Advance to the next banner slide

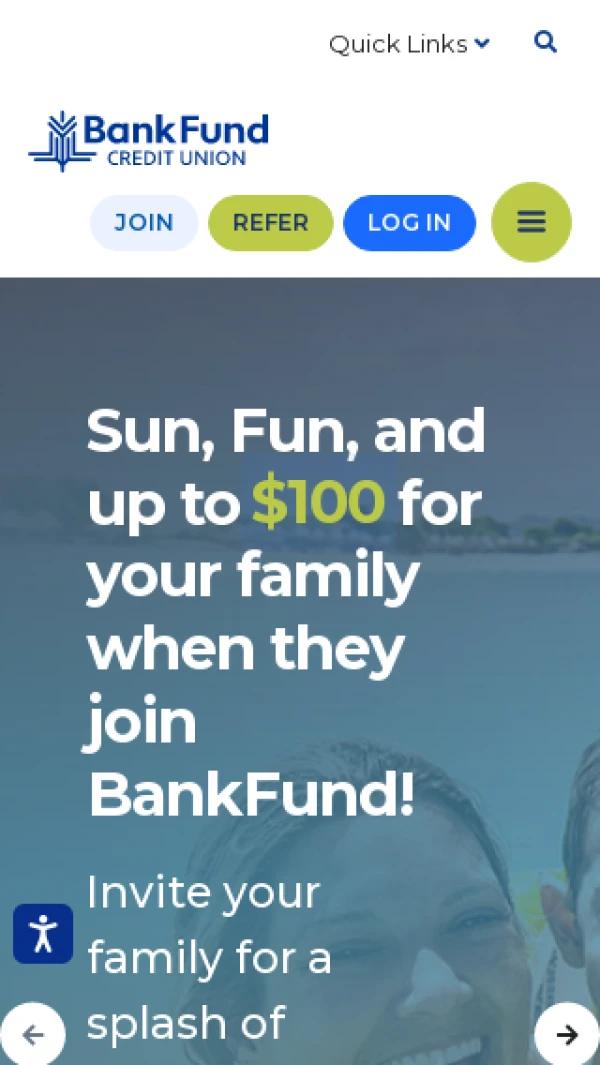click(566, 1034)
